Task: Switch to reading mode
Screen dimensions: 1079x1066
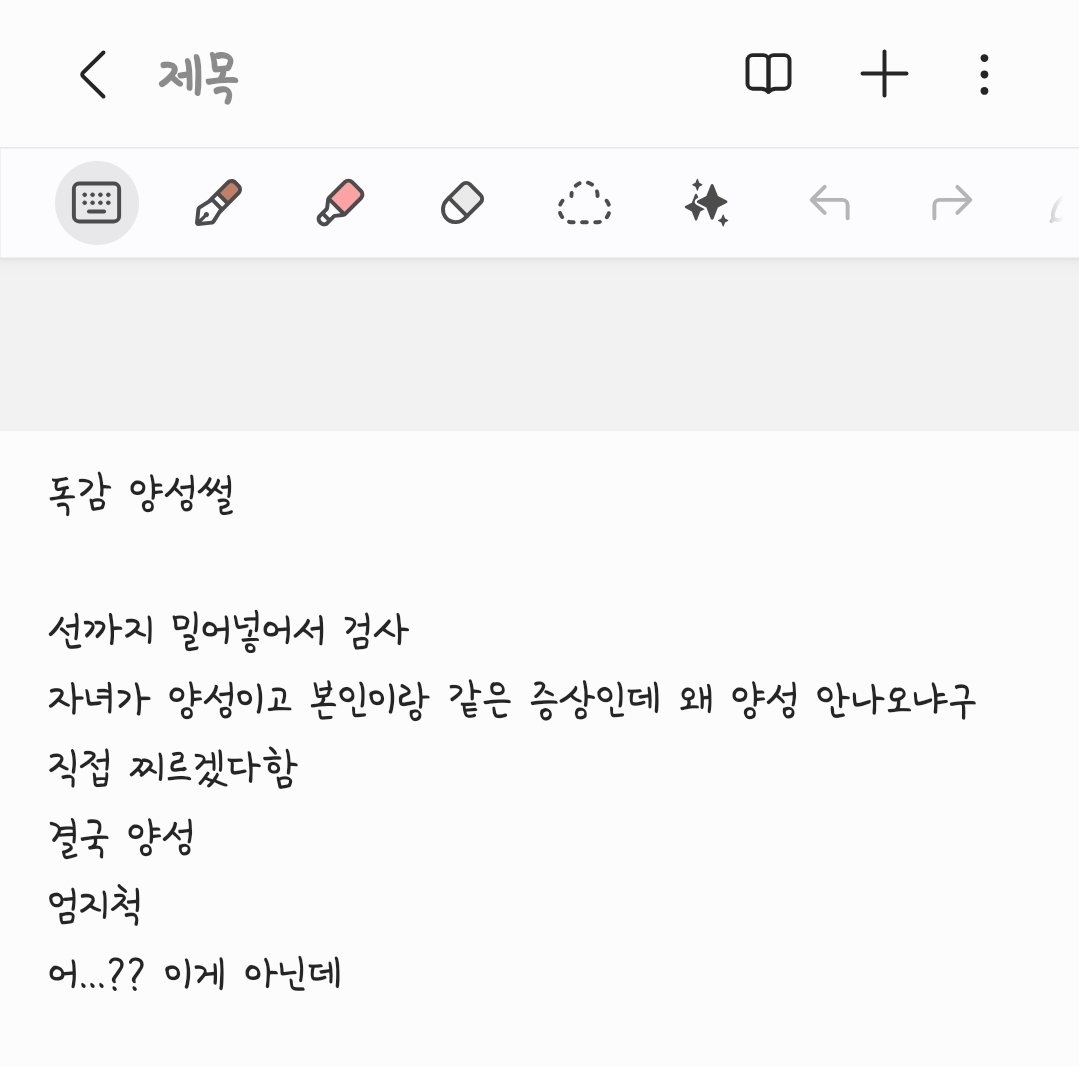Action: coord(768,75)
